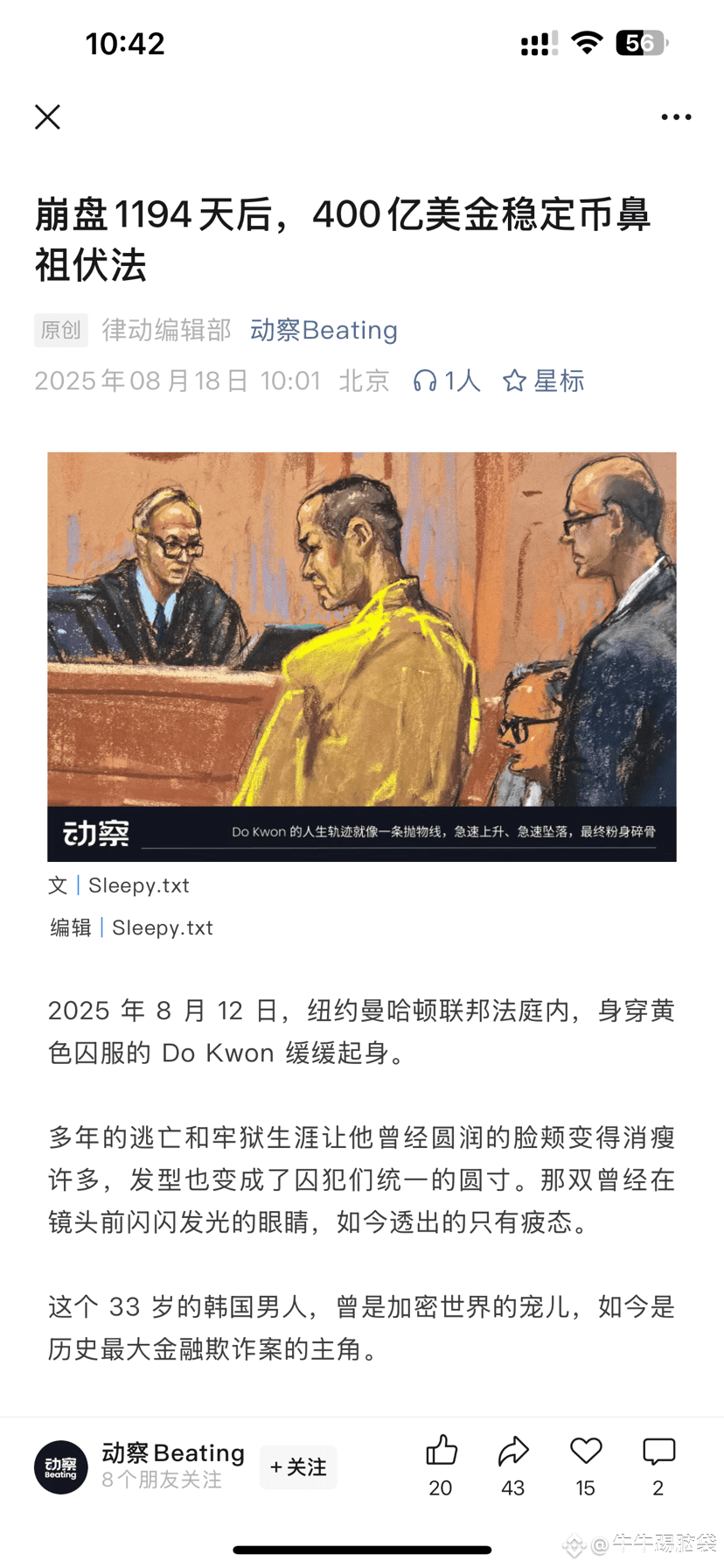Follow 动察 Beating with +关注
Screen dimensions: 724x1568
[298, 1467]
